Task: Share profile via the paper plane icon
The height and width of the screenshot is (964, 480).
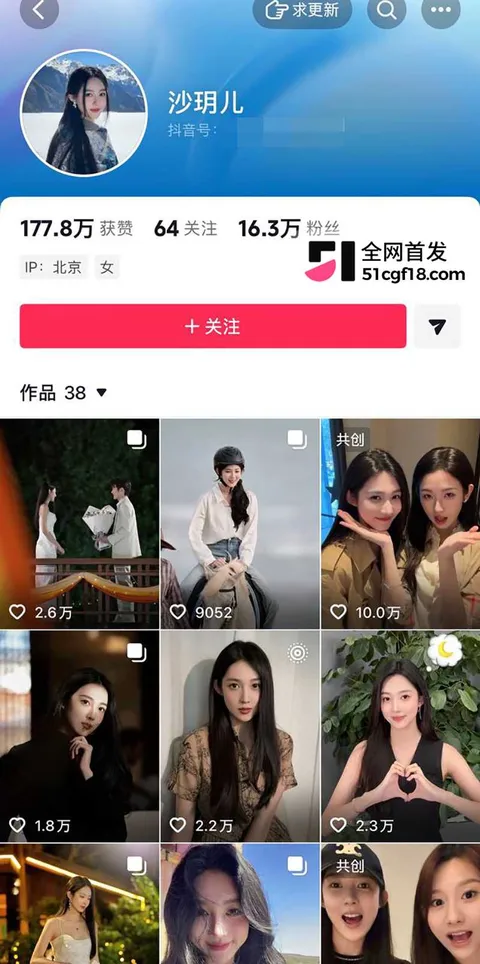Action: click(437, 326)
